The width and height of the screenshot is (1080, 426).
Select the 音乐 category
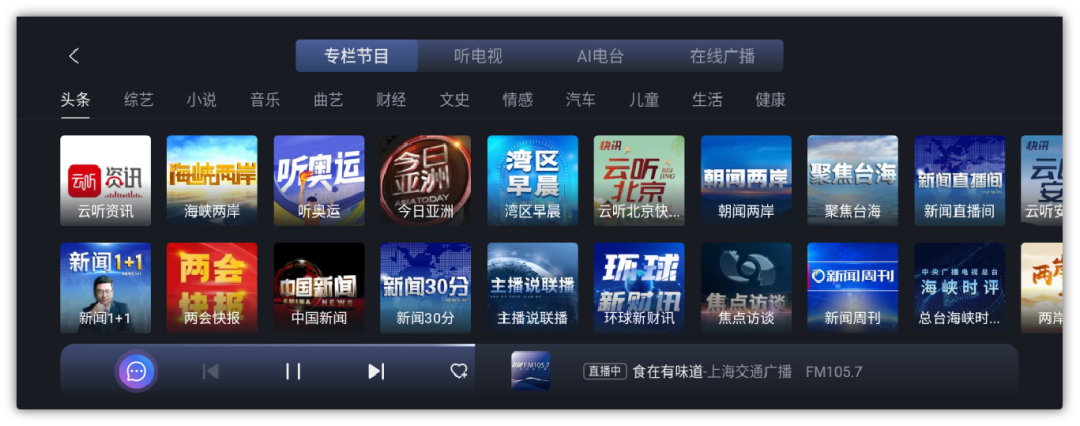tap(265, 100)
